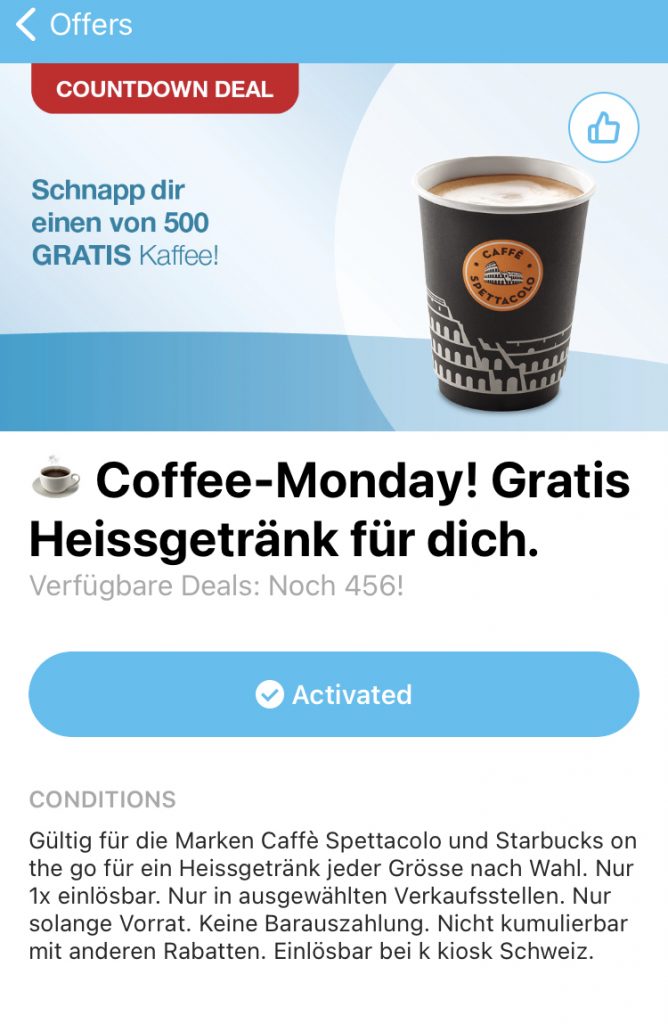The image size is (668, 1024).
Task: Go back to Offers
Action: (x=74, y=25)
